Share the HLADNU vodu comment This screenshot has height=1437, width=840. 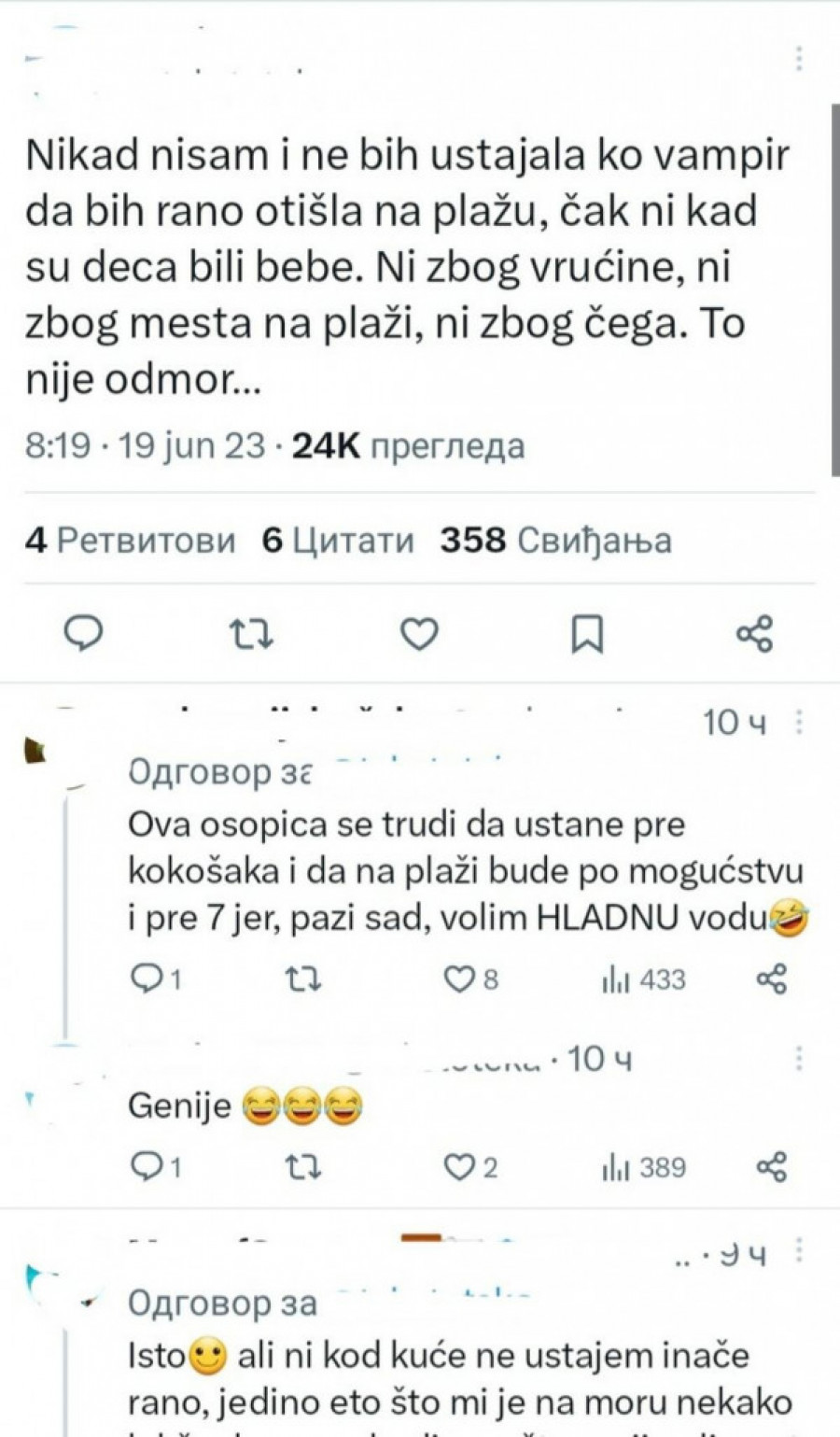772,979
